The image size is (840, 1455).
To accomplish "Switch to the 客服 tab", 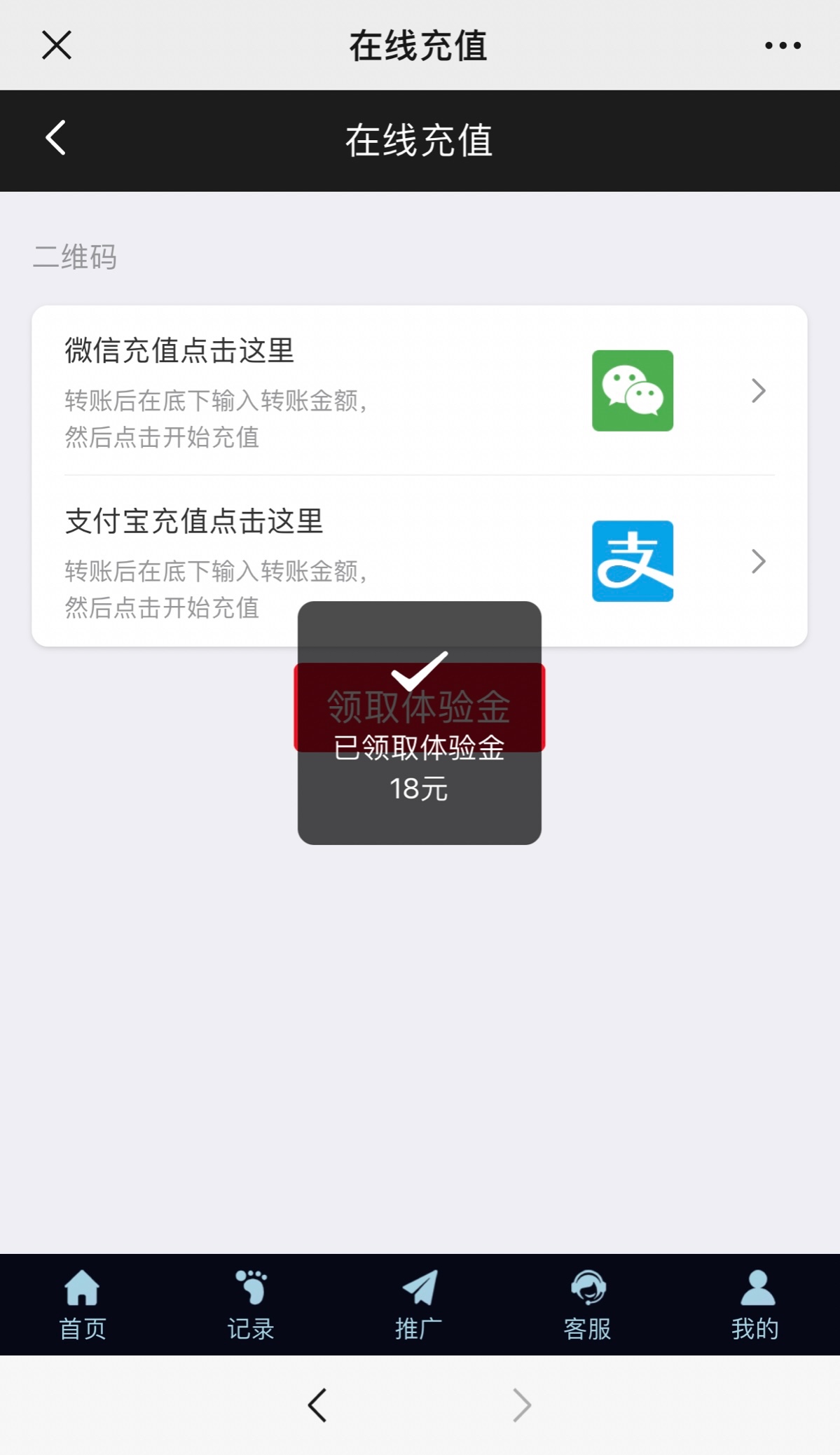I will (x=587, y=1304).
